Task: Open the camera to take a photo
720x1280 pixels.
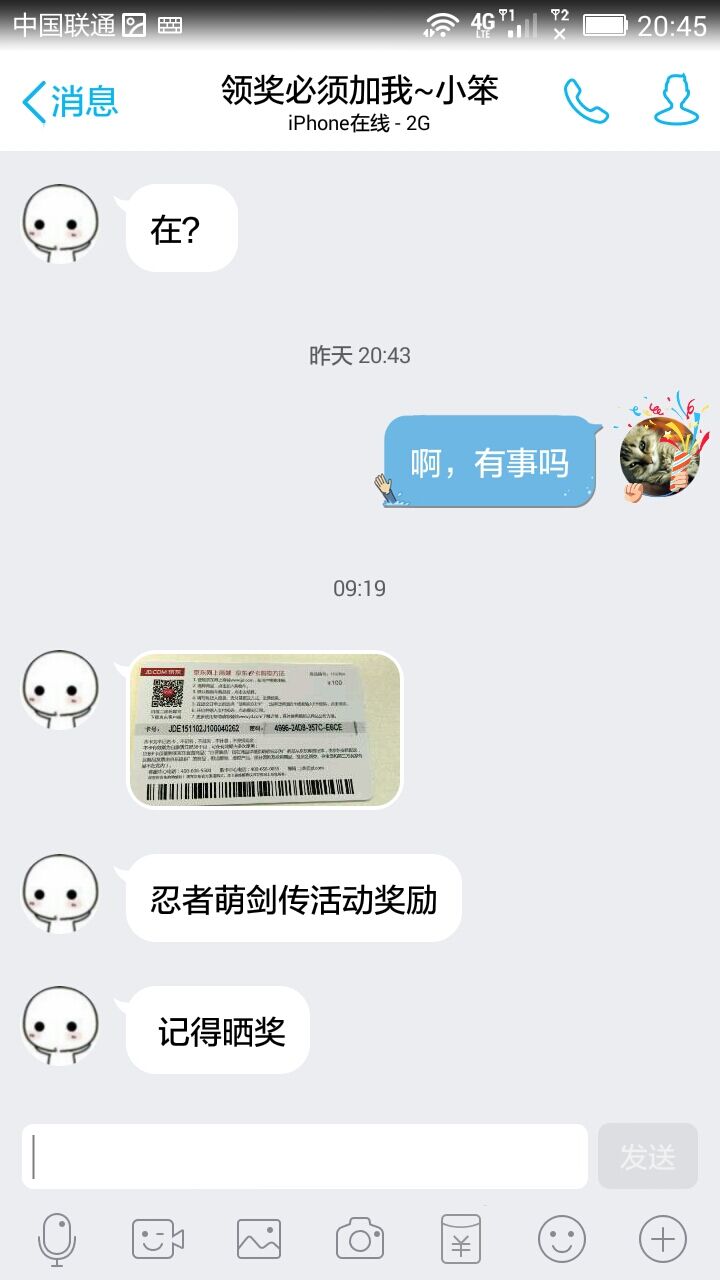Action: coord(360,1240)
